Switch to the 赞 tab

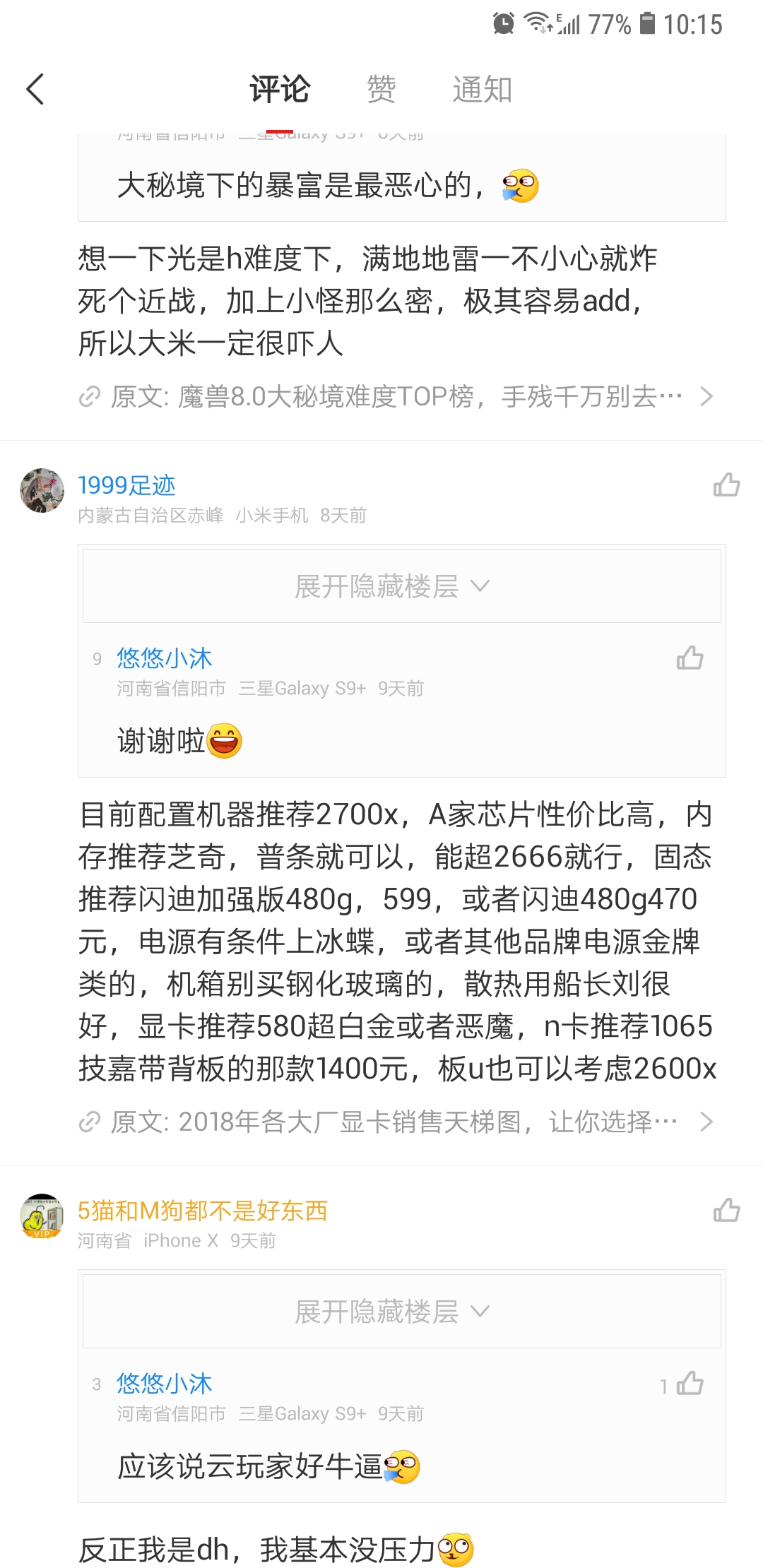pyautogui.click(x=381, y=90)
